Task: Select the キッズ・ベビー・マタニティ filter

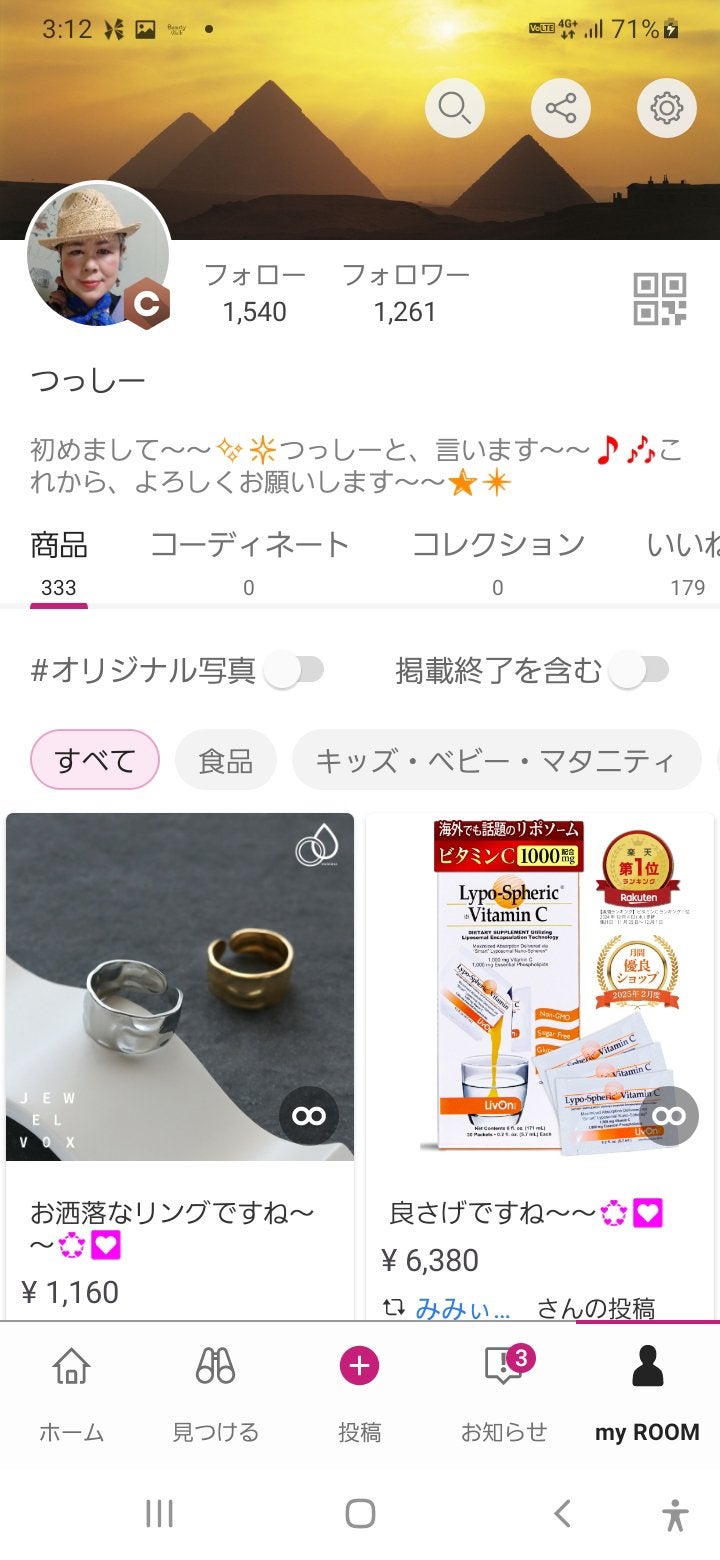Action: [497, 759]
